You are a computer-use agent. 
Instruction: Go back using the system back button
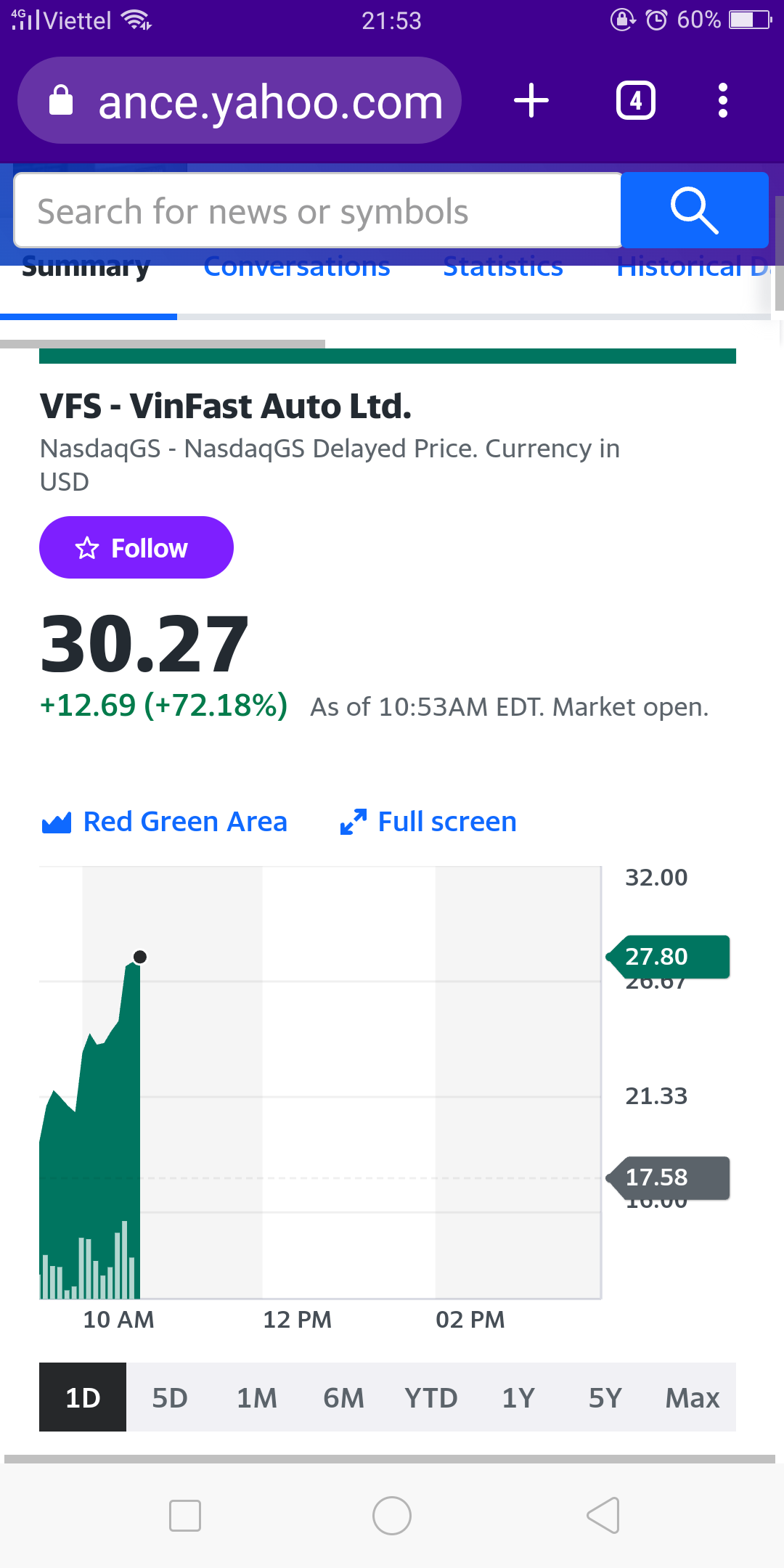(x=603, y=1516)
